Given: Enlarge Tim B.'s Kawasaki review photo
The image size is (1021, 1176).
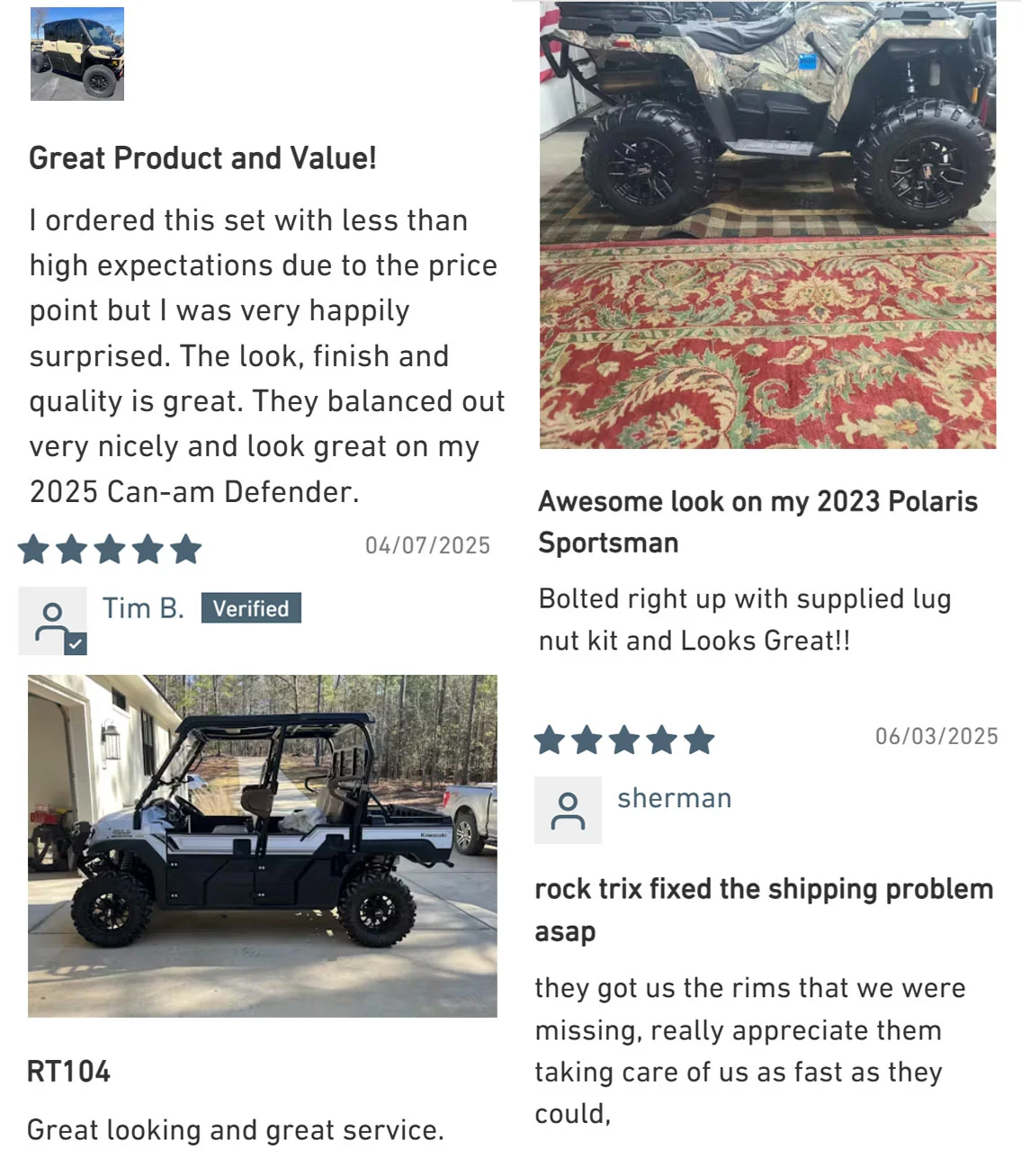Looking at the screenshot, I should [262, 846].
